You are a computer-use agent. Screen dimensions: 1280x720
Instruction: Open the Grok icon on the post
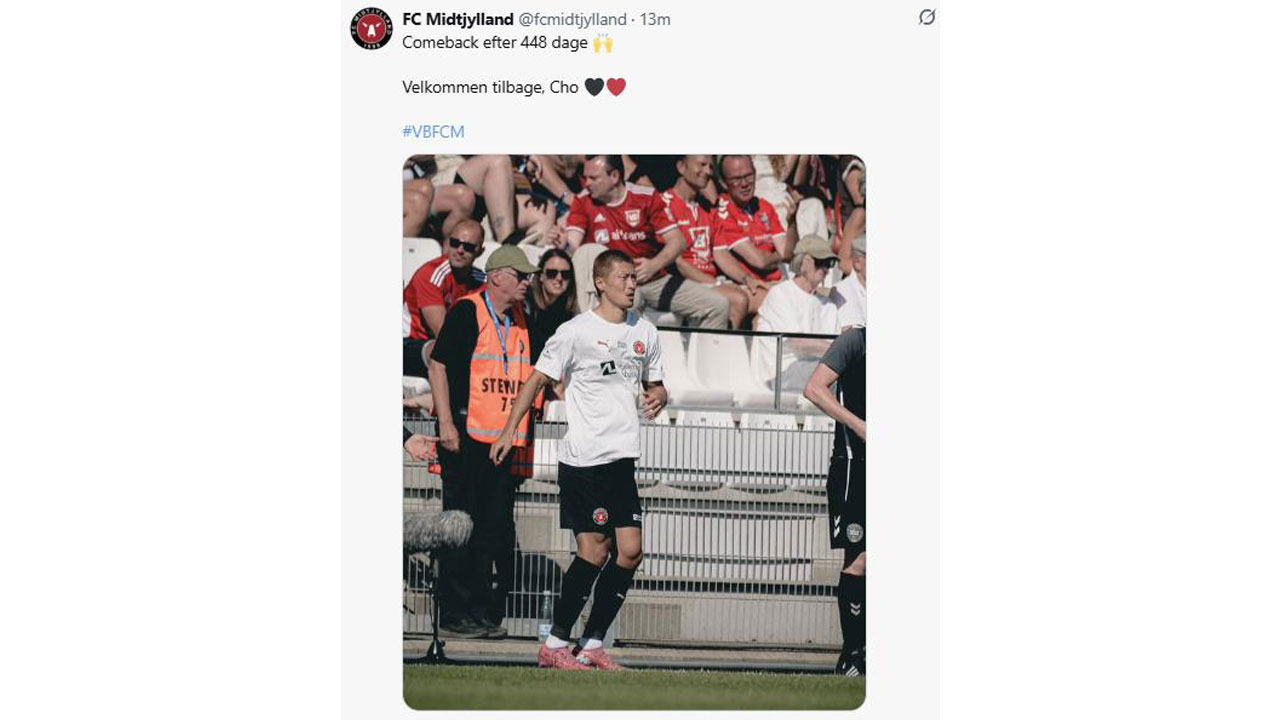927,17
